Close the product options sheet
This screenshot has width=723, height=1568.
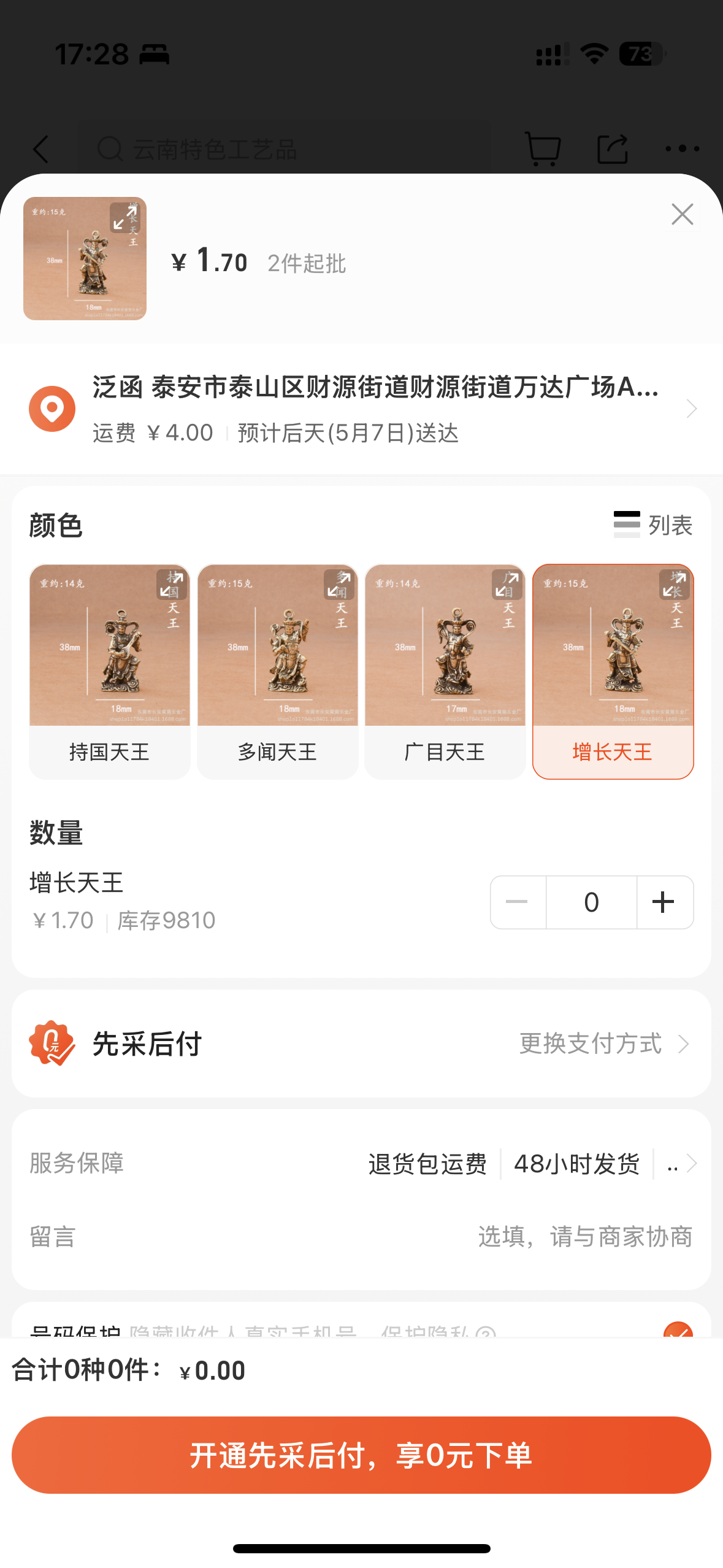[682, 215]
